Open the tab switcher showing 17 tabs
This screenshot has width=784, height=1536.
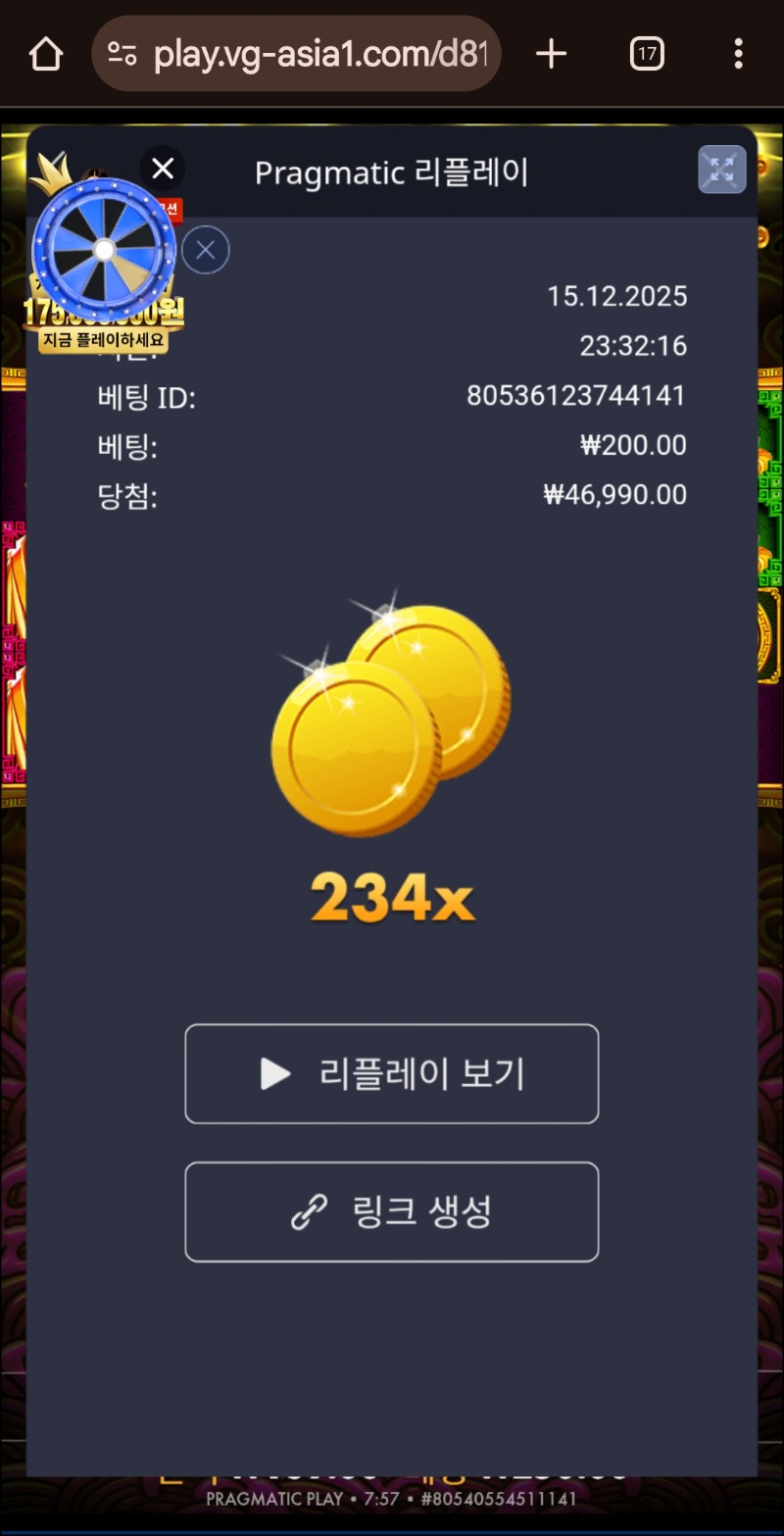[647, 54]
